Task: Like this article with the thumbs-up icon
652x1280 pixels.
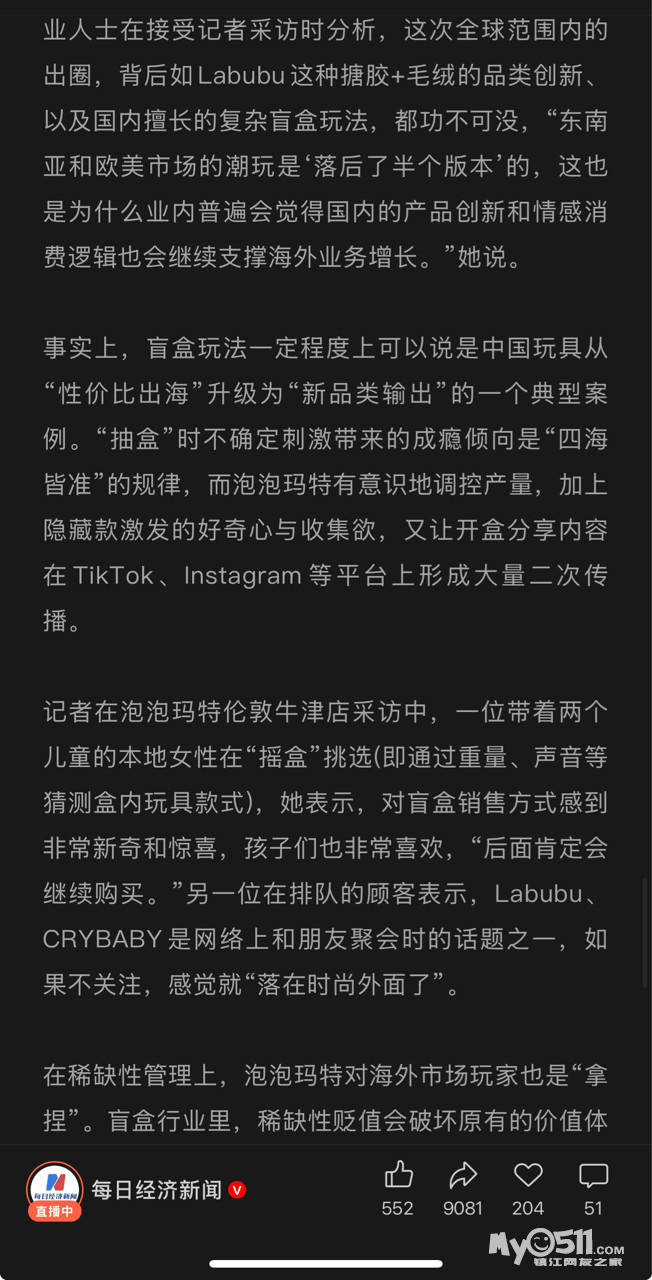Action: 398,1175
